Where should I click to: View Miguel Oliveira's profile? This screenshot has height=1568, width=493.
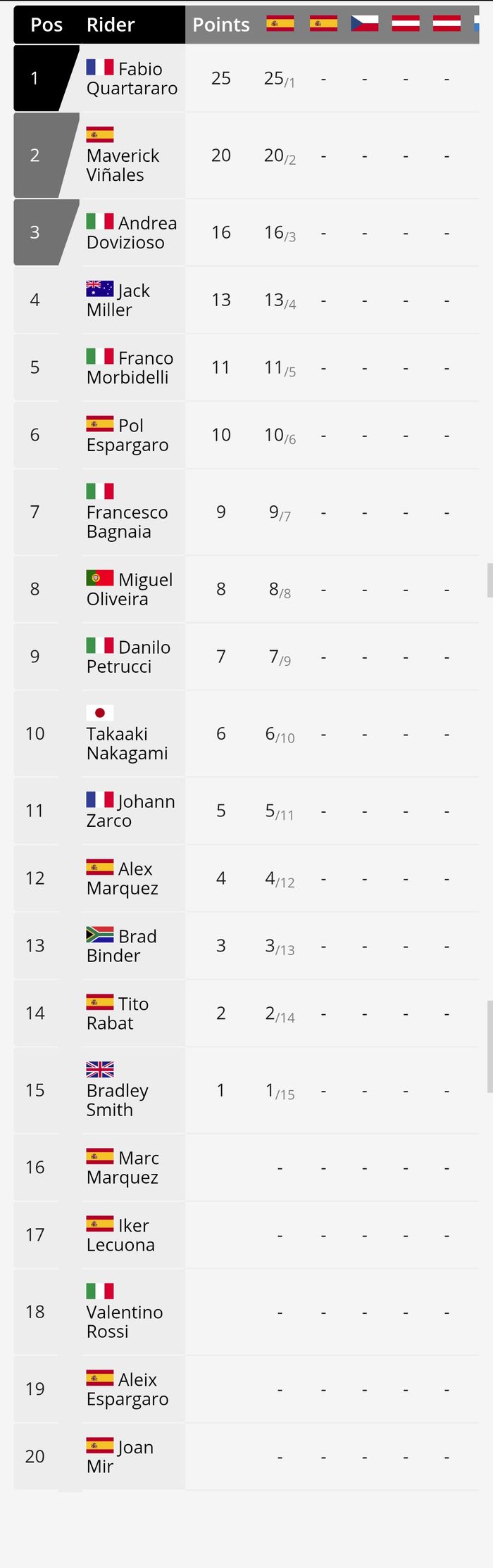pyautogui.click(x=130, y=590)
